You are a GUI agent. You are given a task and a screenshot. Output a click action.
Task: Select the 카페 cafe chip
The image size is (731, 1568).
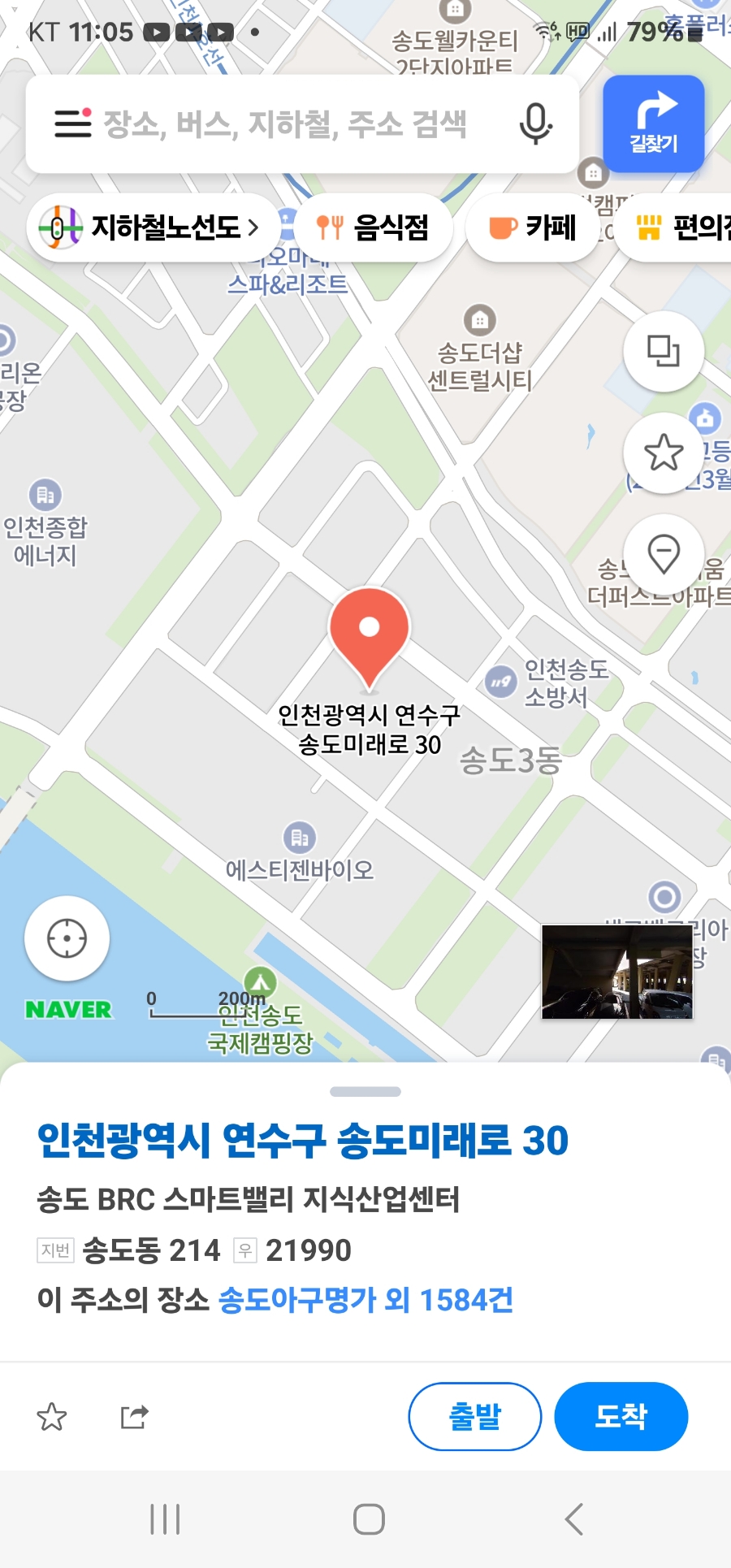[x=533, y=227]
